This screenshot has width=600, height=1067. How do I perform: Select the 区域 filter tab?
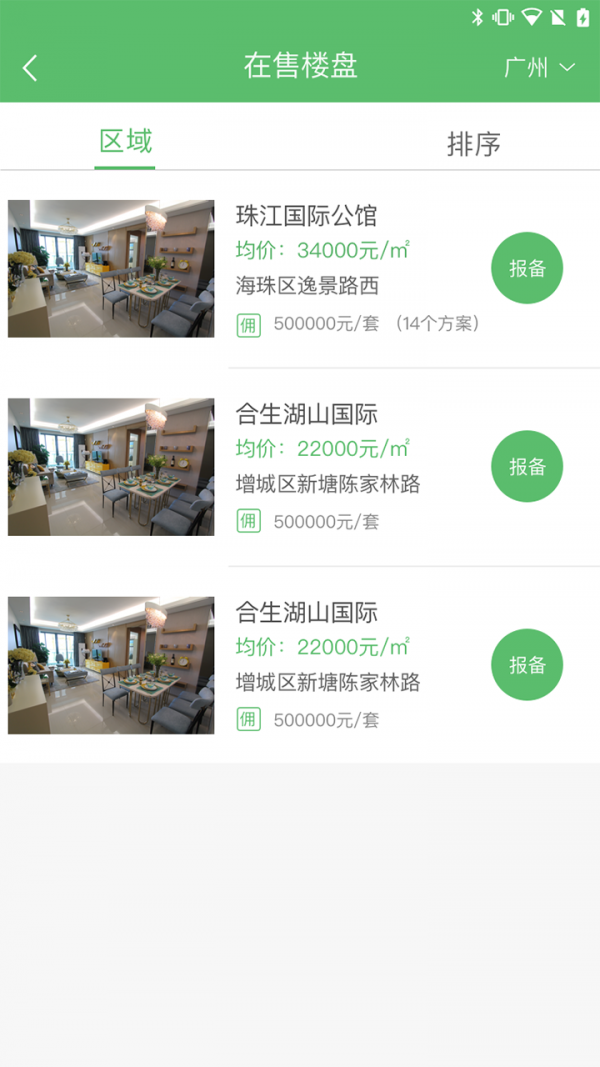pyautogui.click(x=126, y=142)
